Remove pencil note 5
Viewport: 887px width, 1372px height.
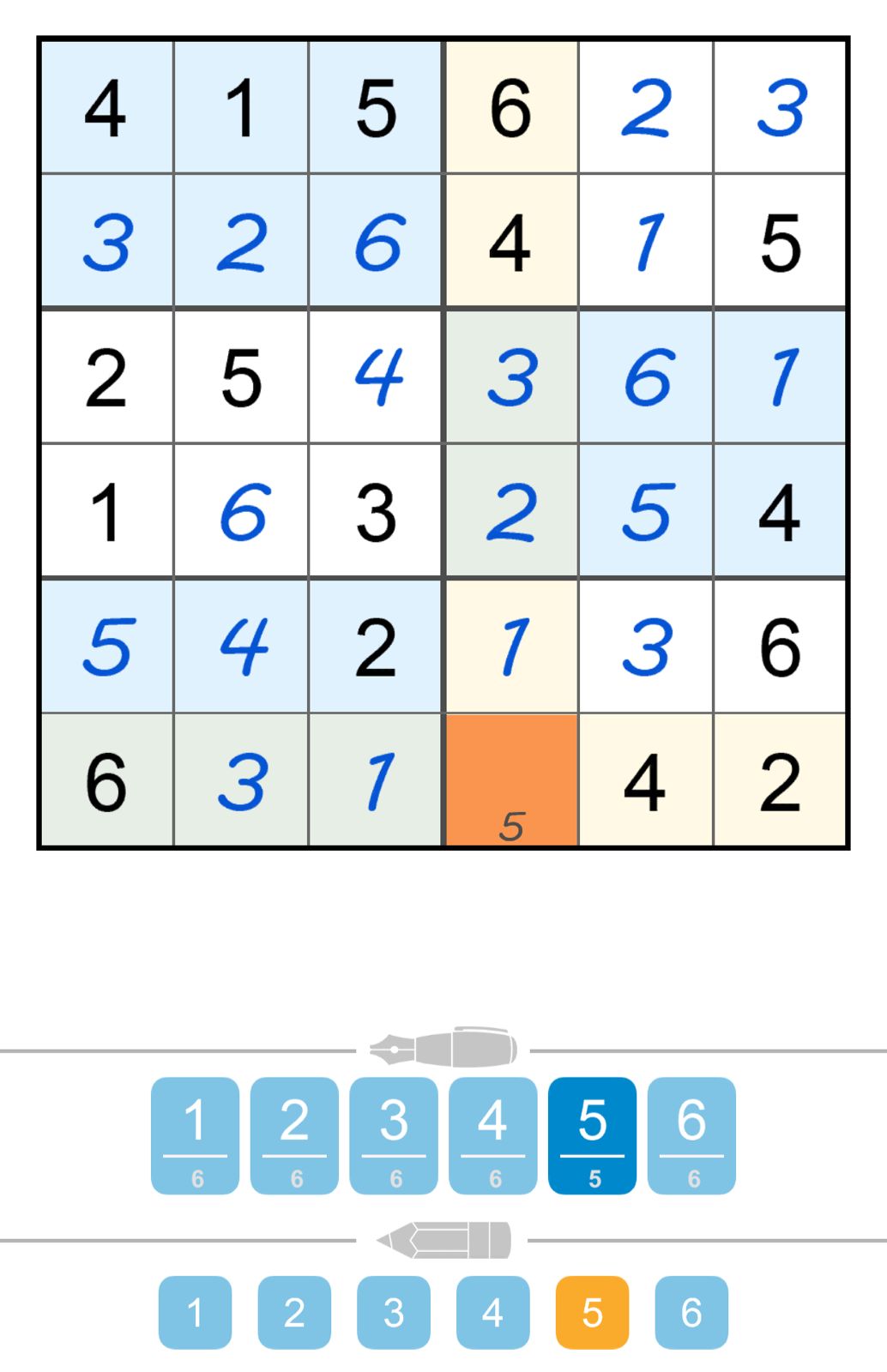click(592, 1312)
